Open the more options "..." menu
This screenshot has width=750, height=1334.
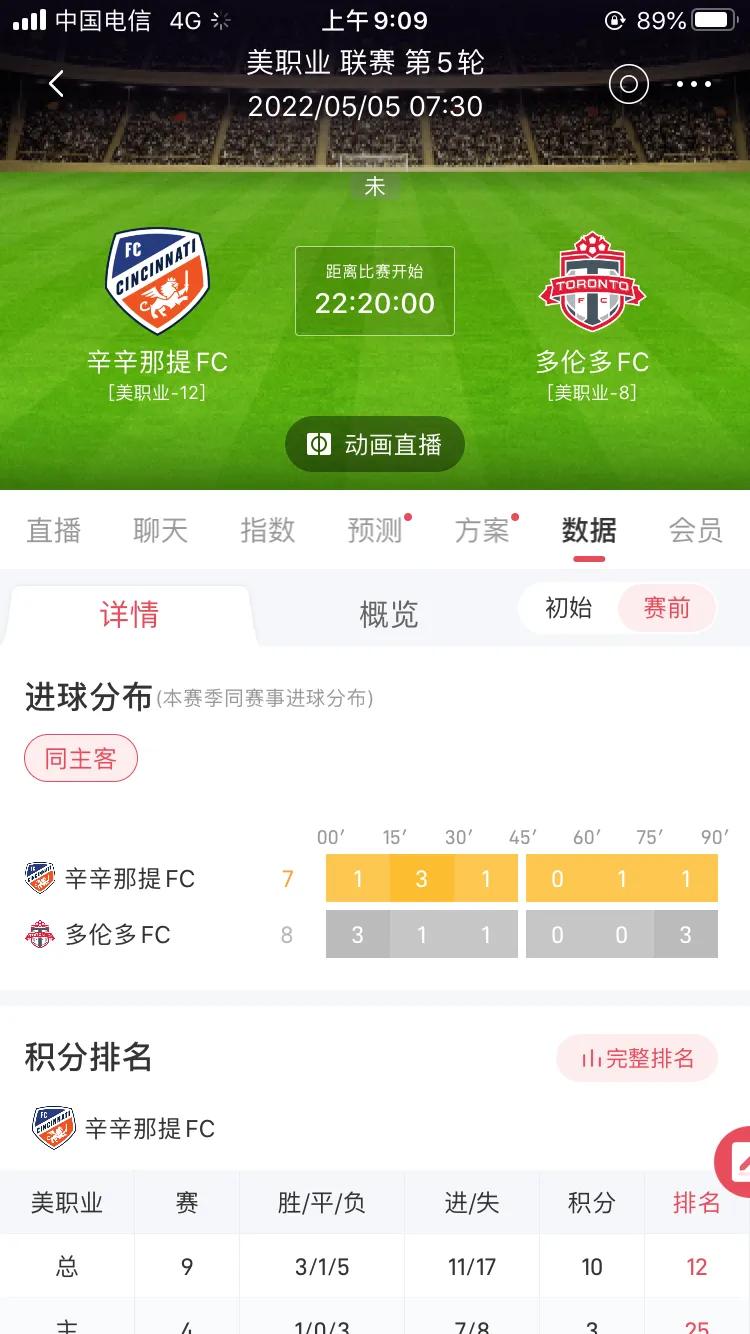pyautogui.click(x=694, y=84)
